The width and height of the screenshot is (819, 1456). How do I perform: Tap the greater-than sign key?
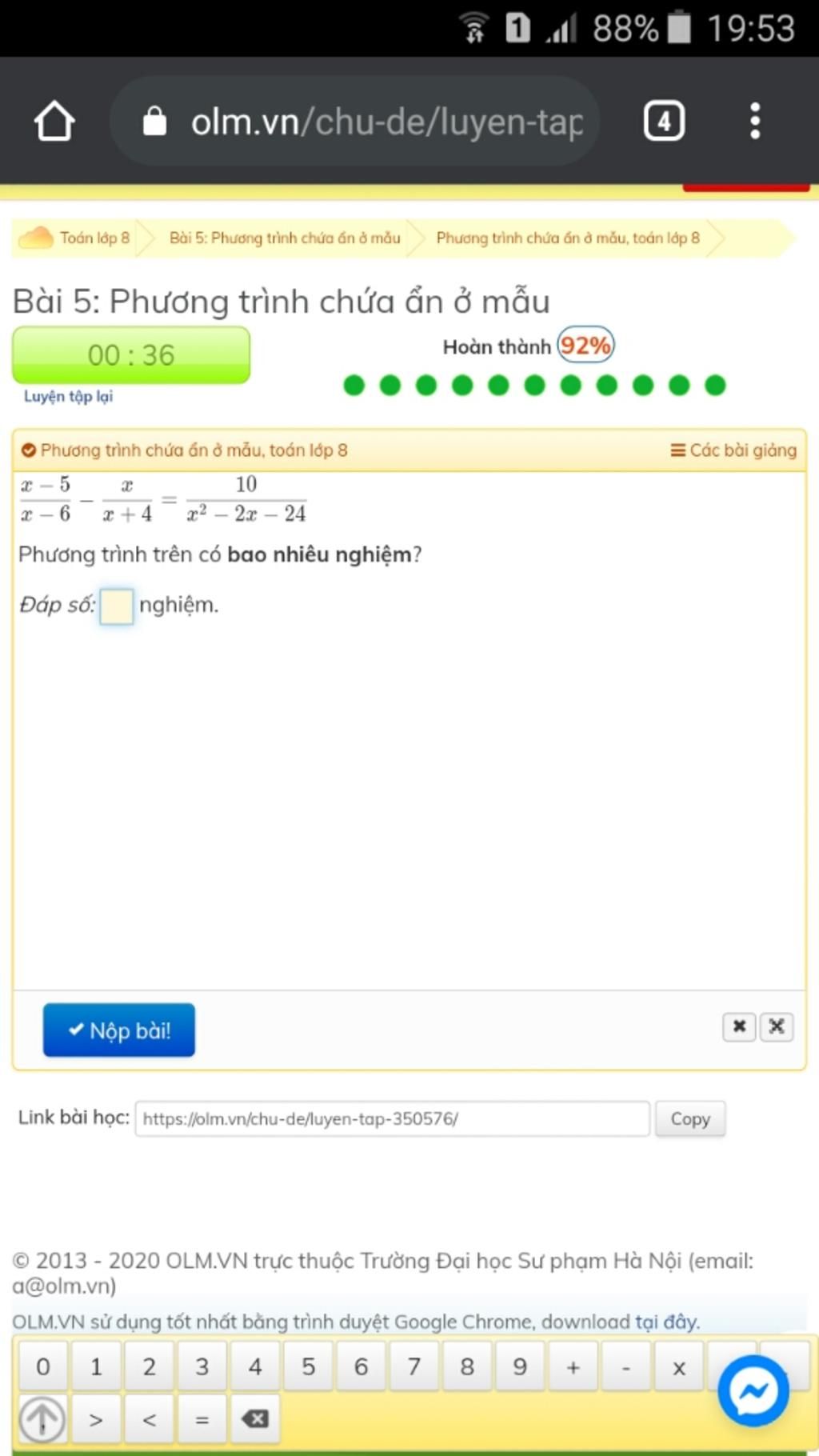pyautogui.click(x=96, y=1420)
